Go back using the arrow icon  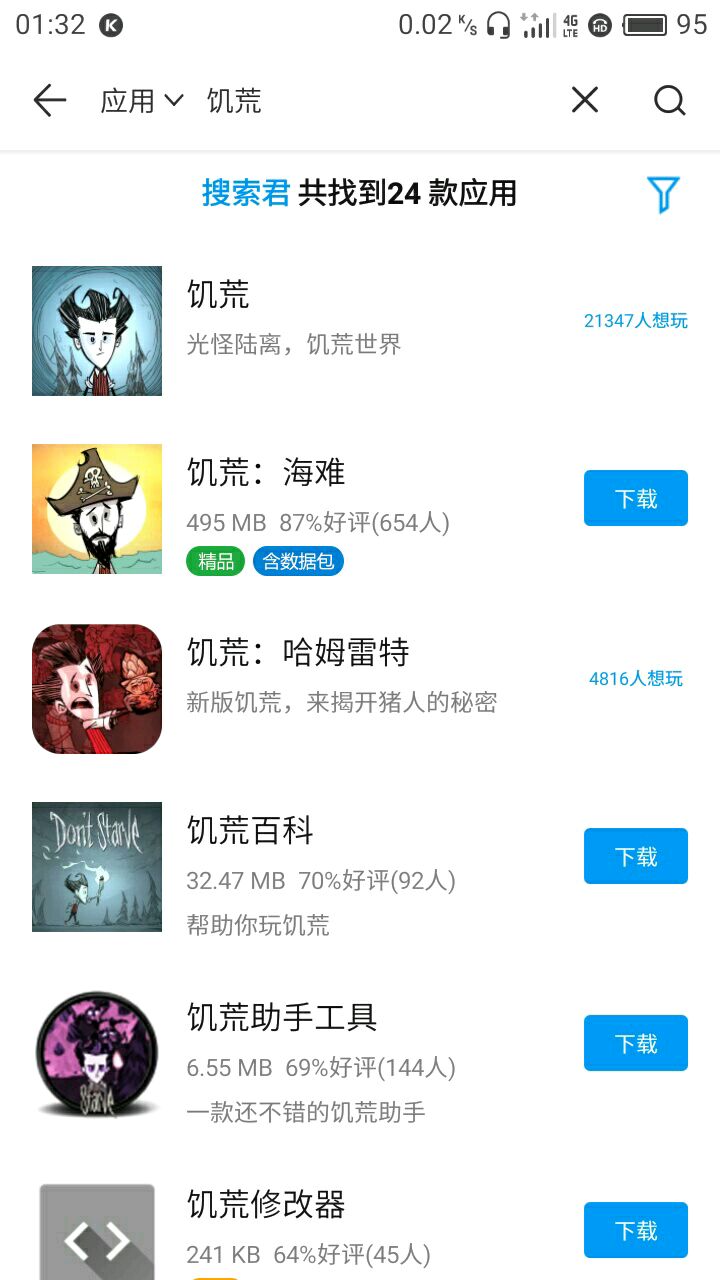point(49,100)
